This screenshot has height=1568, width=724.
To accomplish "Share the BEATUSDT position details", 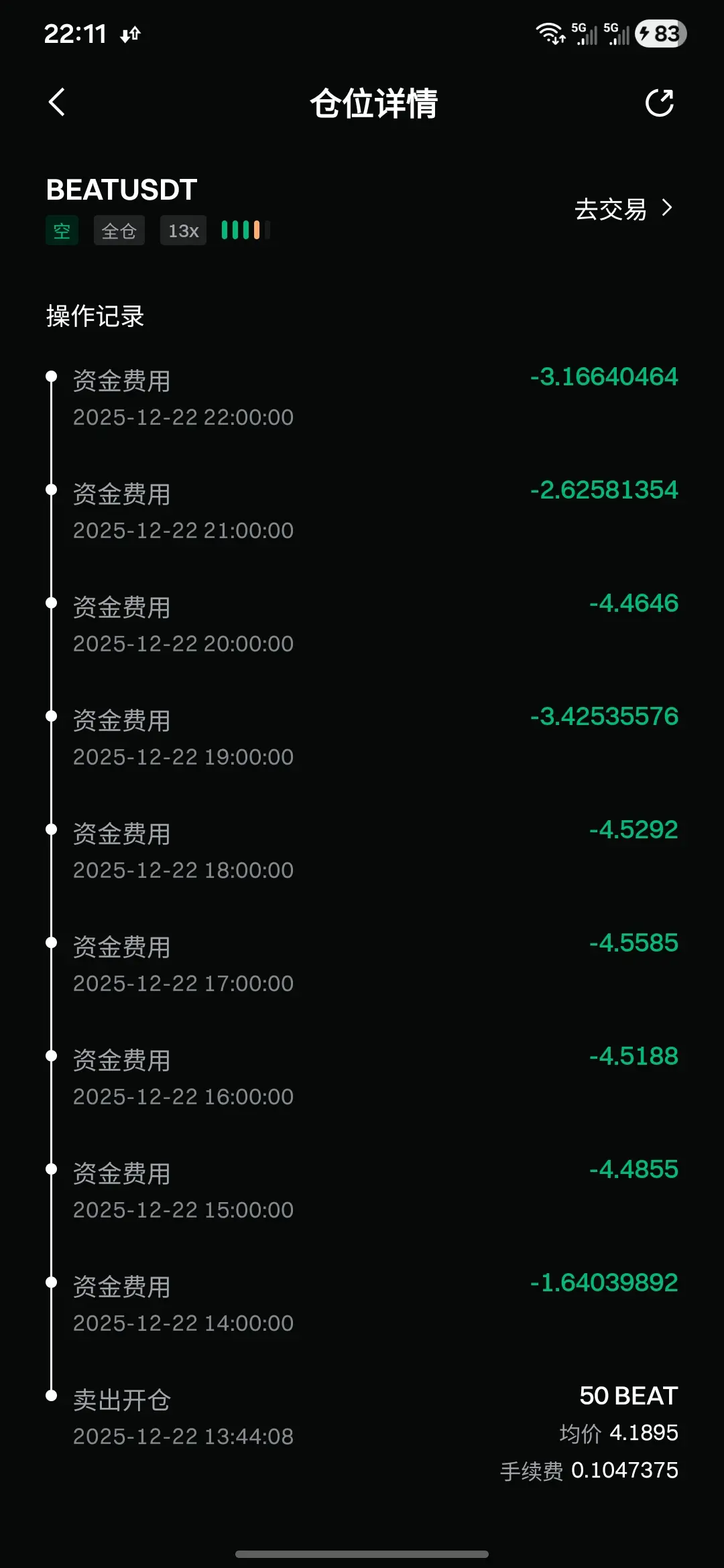I will click(659, 103).
